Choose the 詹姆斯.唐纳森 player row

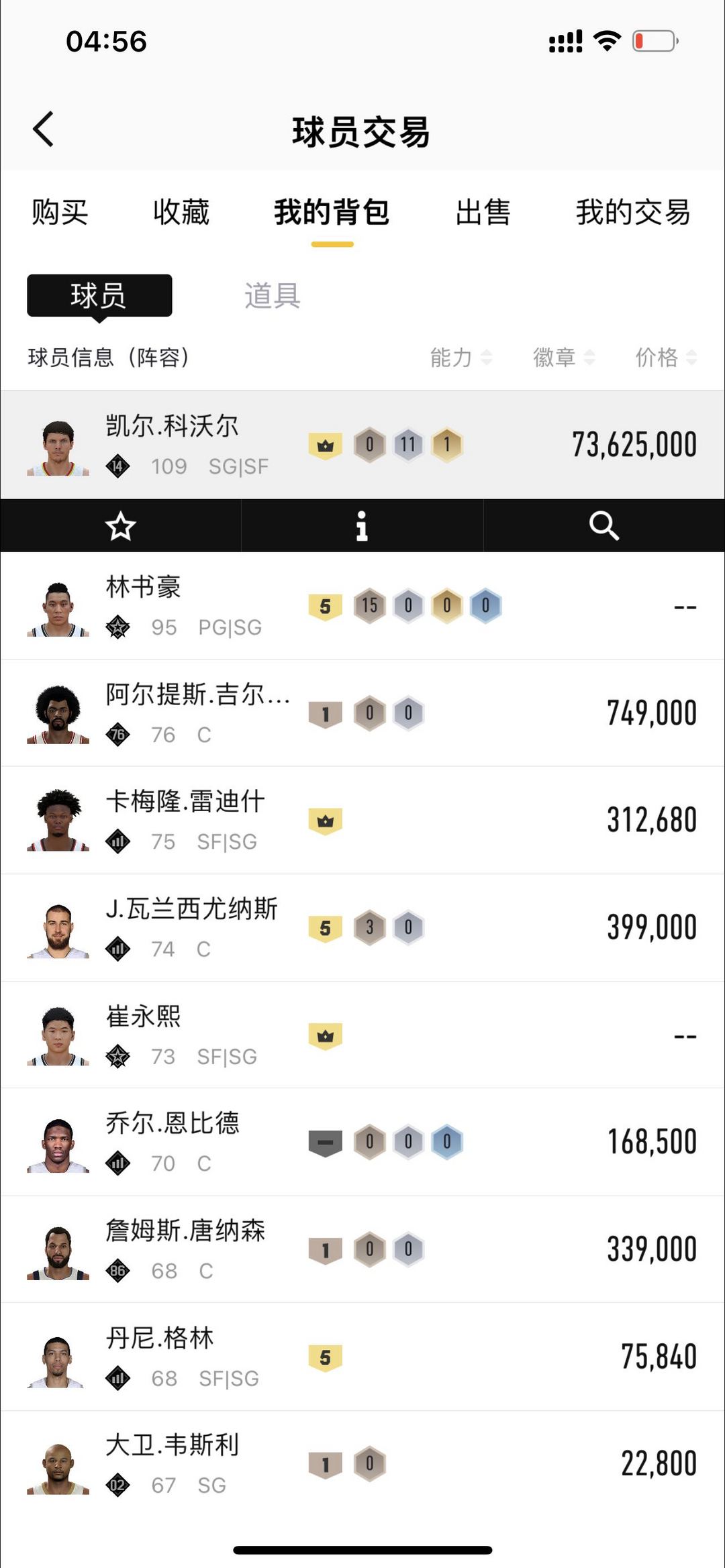(x=362, y=1249)
